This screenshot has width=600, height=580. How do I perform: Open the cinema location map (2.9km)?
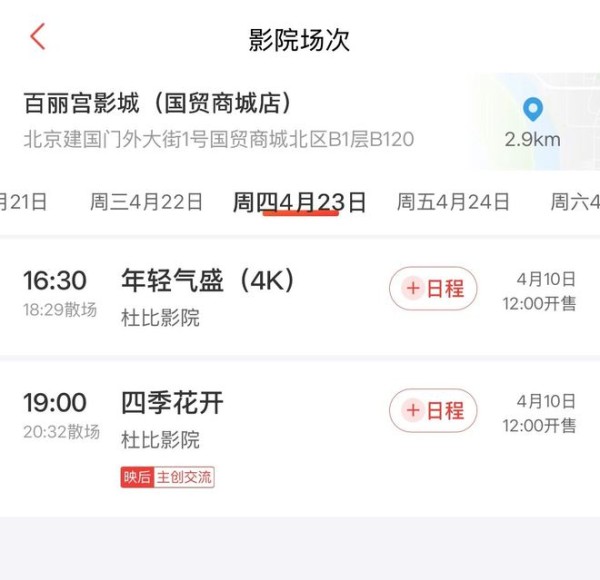(533, 121)
